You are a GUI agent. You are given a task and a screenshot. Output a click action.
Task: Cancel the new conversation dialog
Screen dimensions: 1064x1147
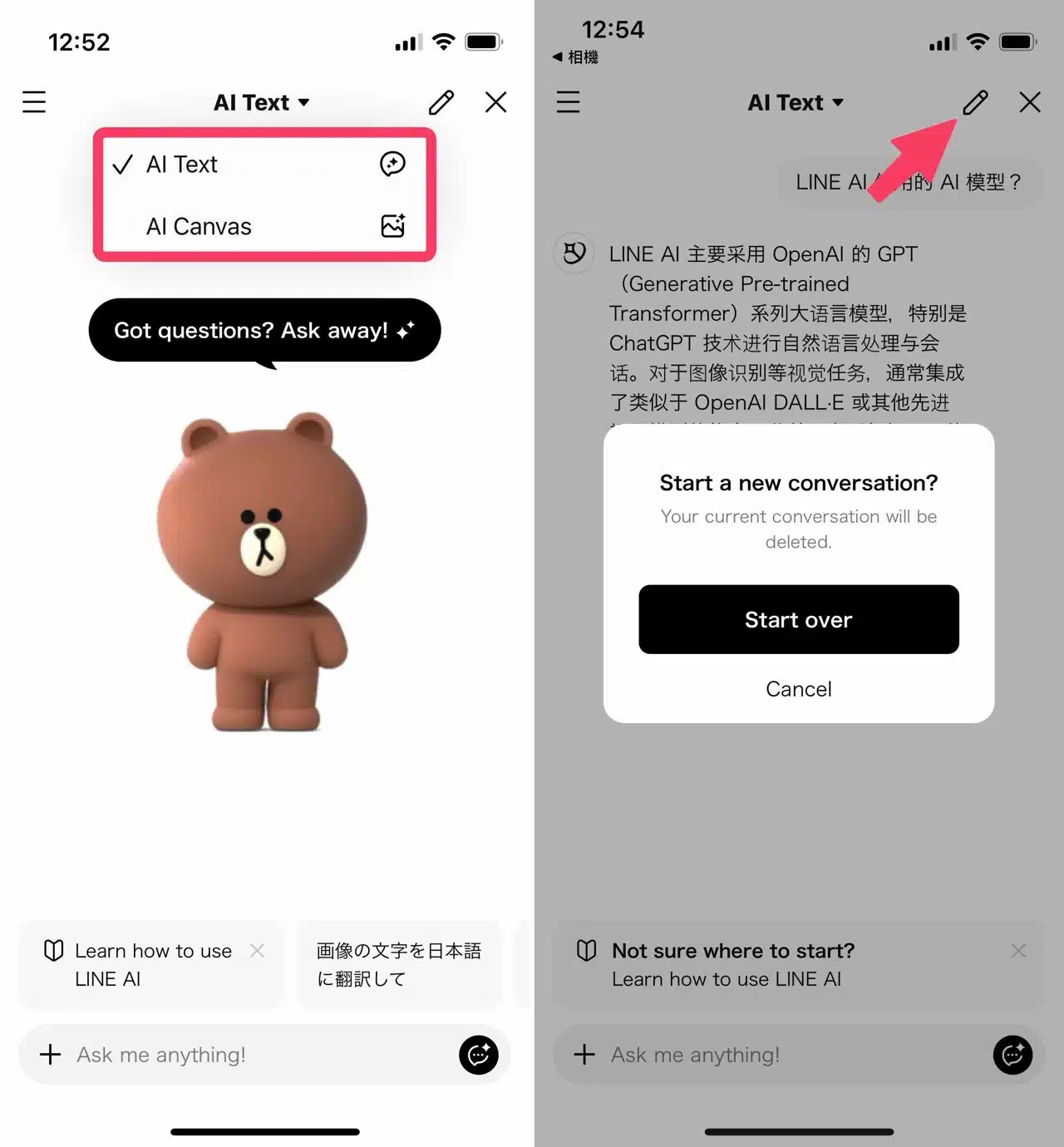[798, 689]
